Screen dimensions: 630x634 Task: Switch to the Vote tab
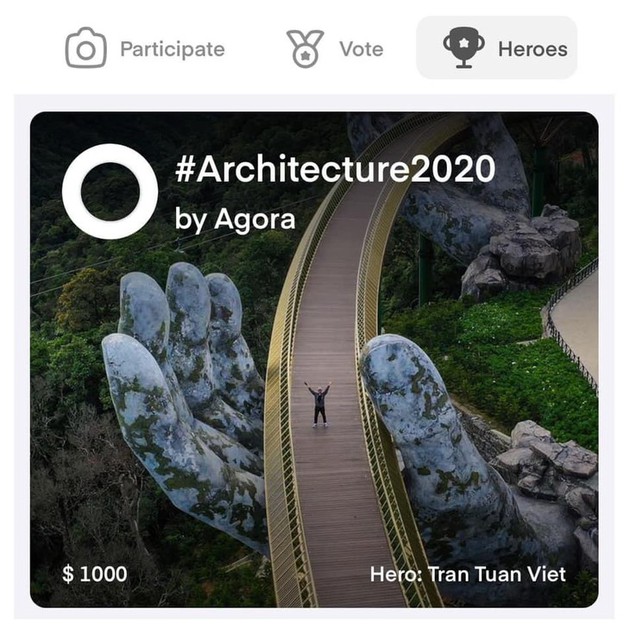[x=335, y=48]
